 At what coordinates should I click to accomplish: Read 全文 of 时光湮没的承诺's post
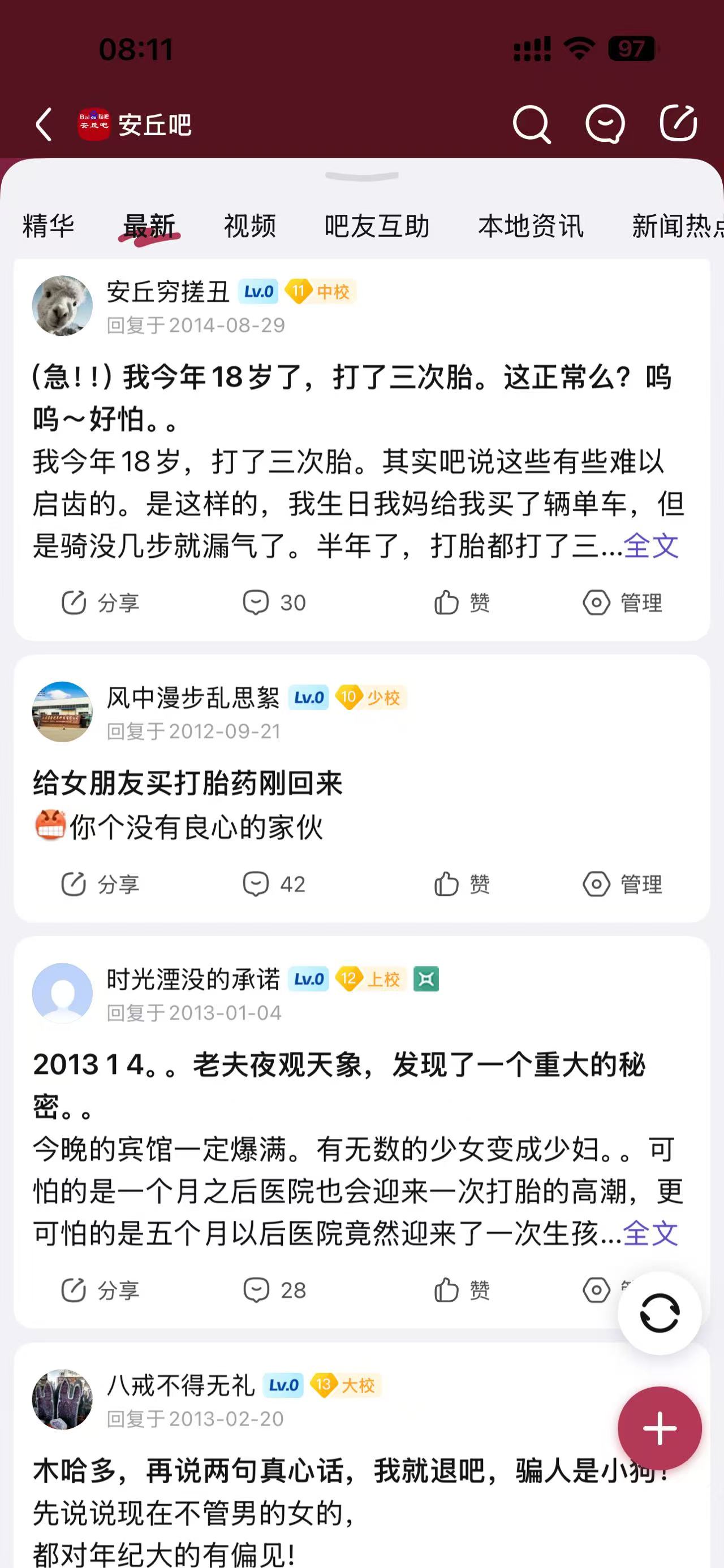(x=650, y=1234)
